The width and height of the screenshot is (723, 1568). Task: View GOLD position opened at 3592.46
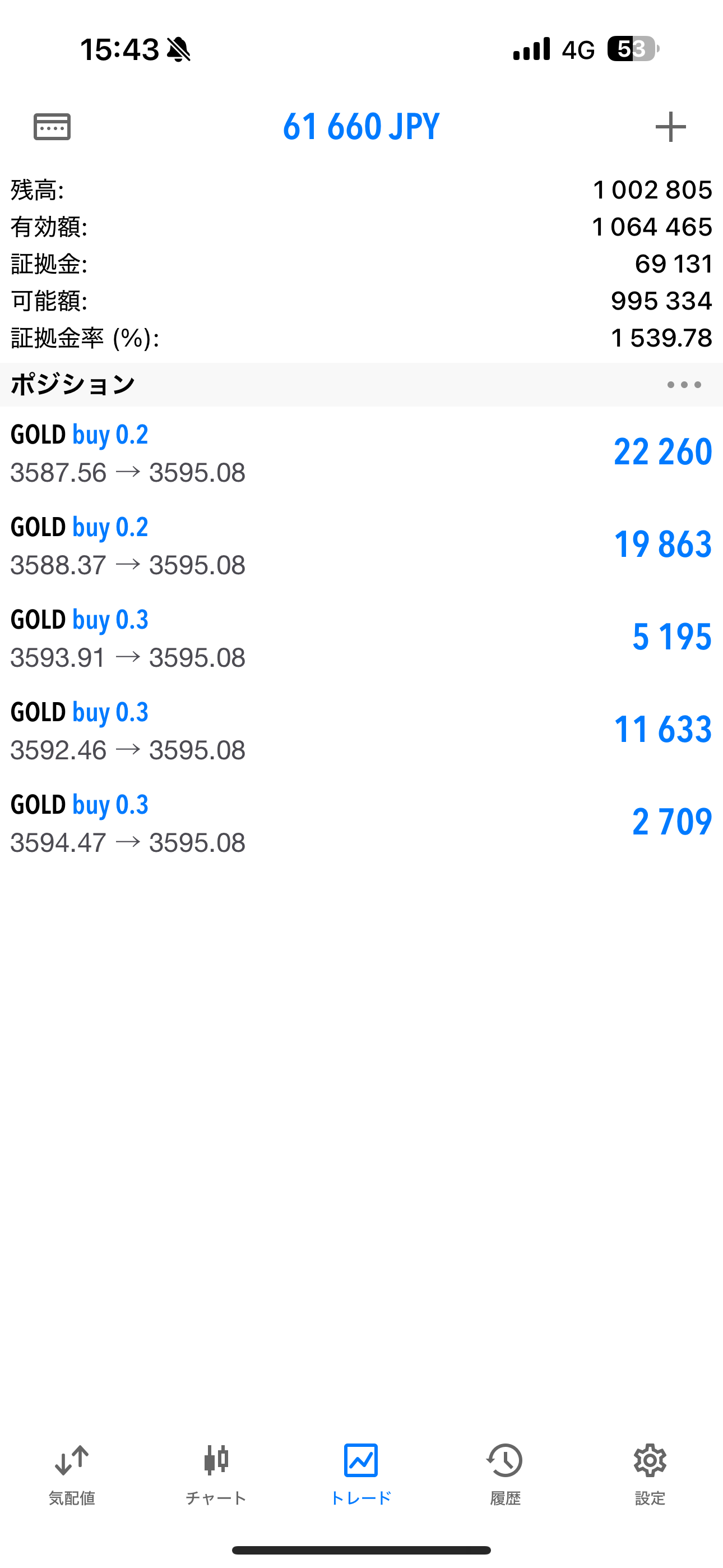(x=361, y=730)
